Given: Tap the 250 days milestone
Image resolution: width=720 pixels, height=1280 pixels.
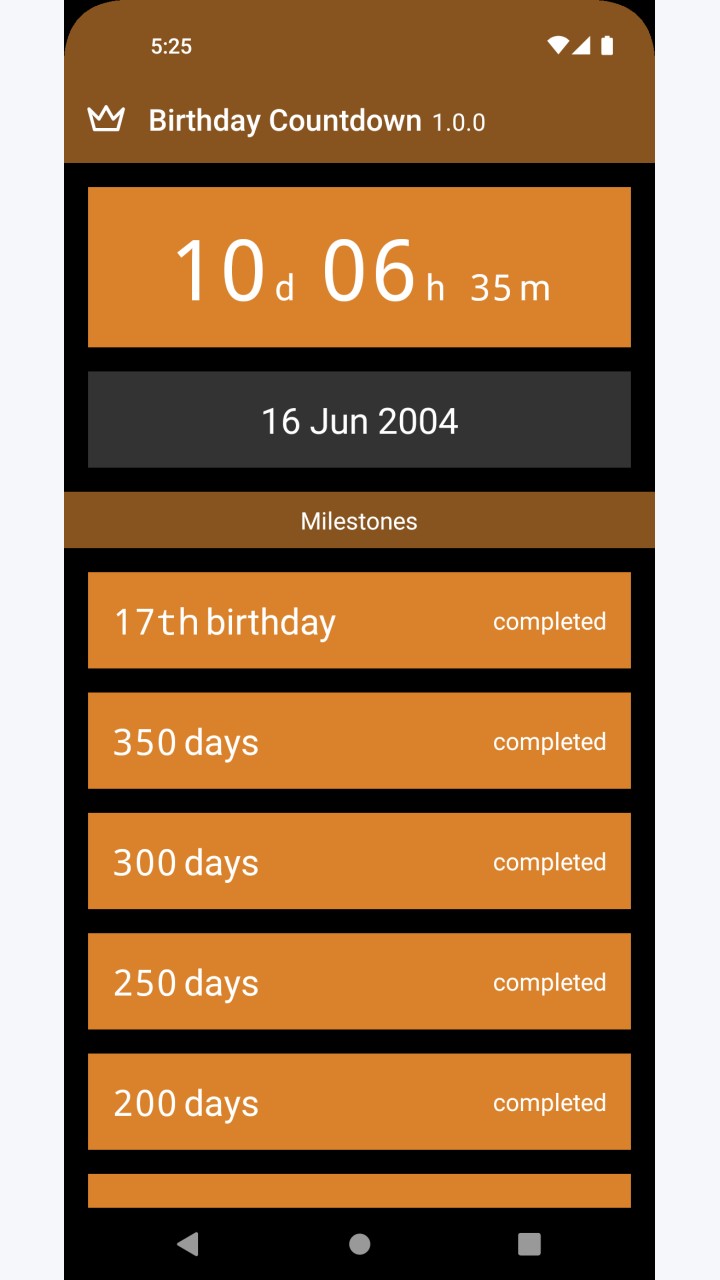Looking at the screenshot, I should click(x=359, y=981).
